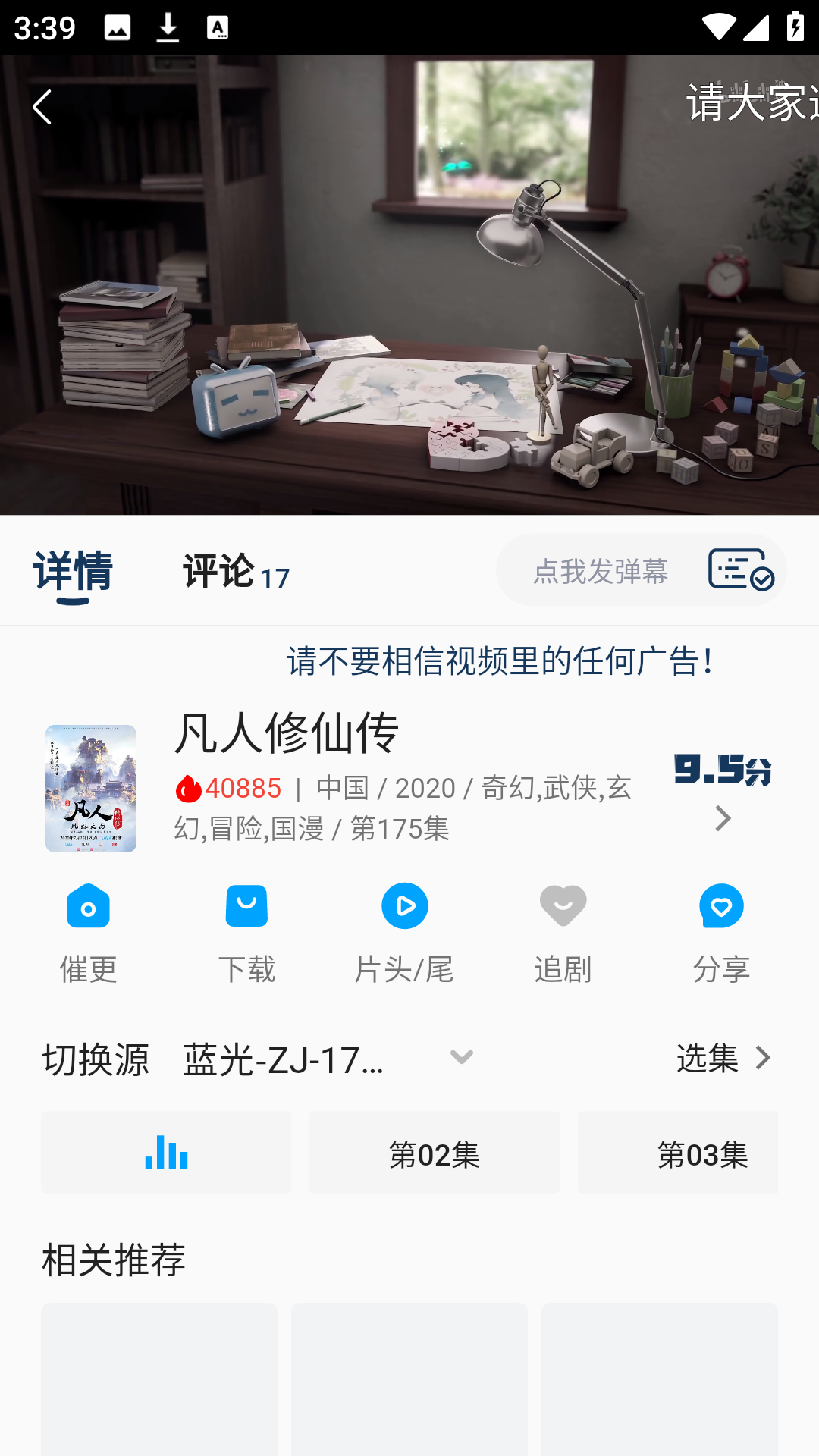Viewport: 819px width, 1456px height.
Task: Play 第02集
Action: 434,1153
